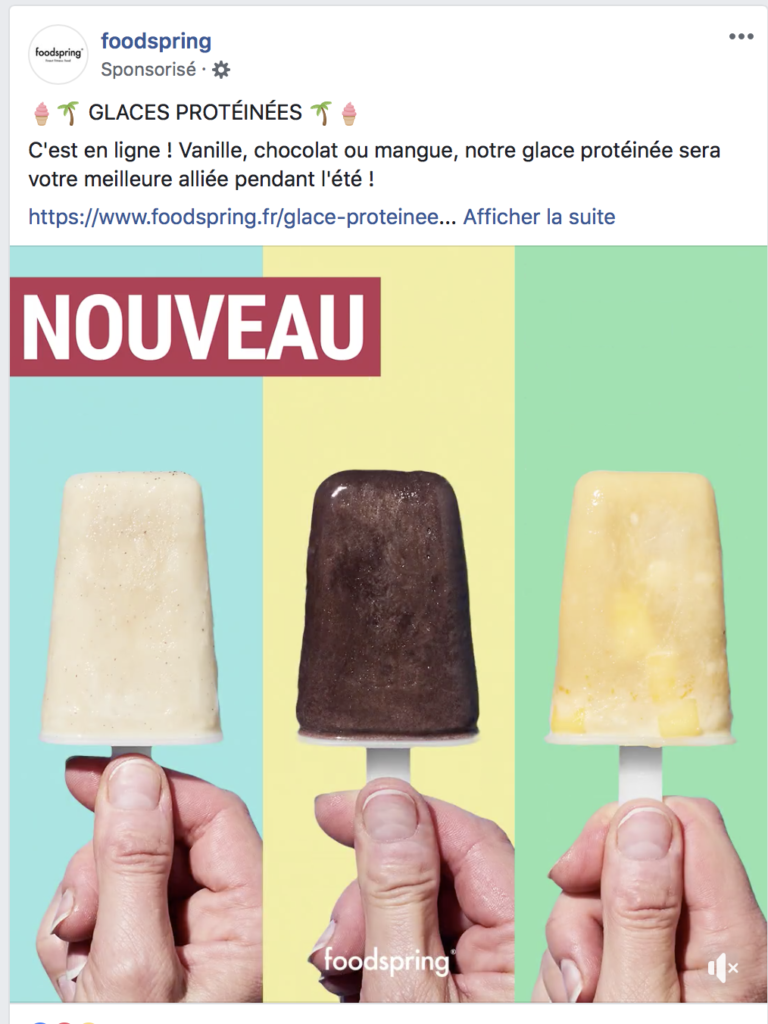Unmute the ad video sound

tap(722, 967)
